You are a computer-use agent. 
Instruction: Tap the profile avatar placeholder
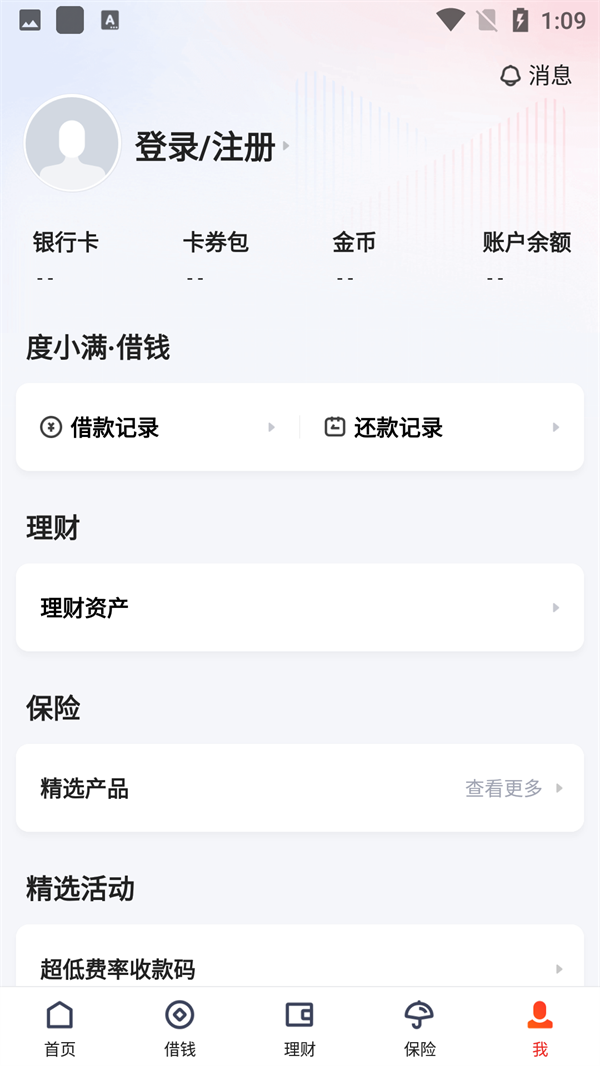point(72,144)
